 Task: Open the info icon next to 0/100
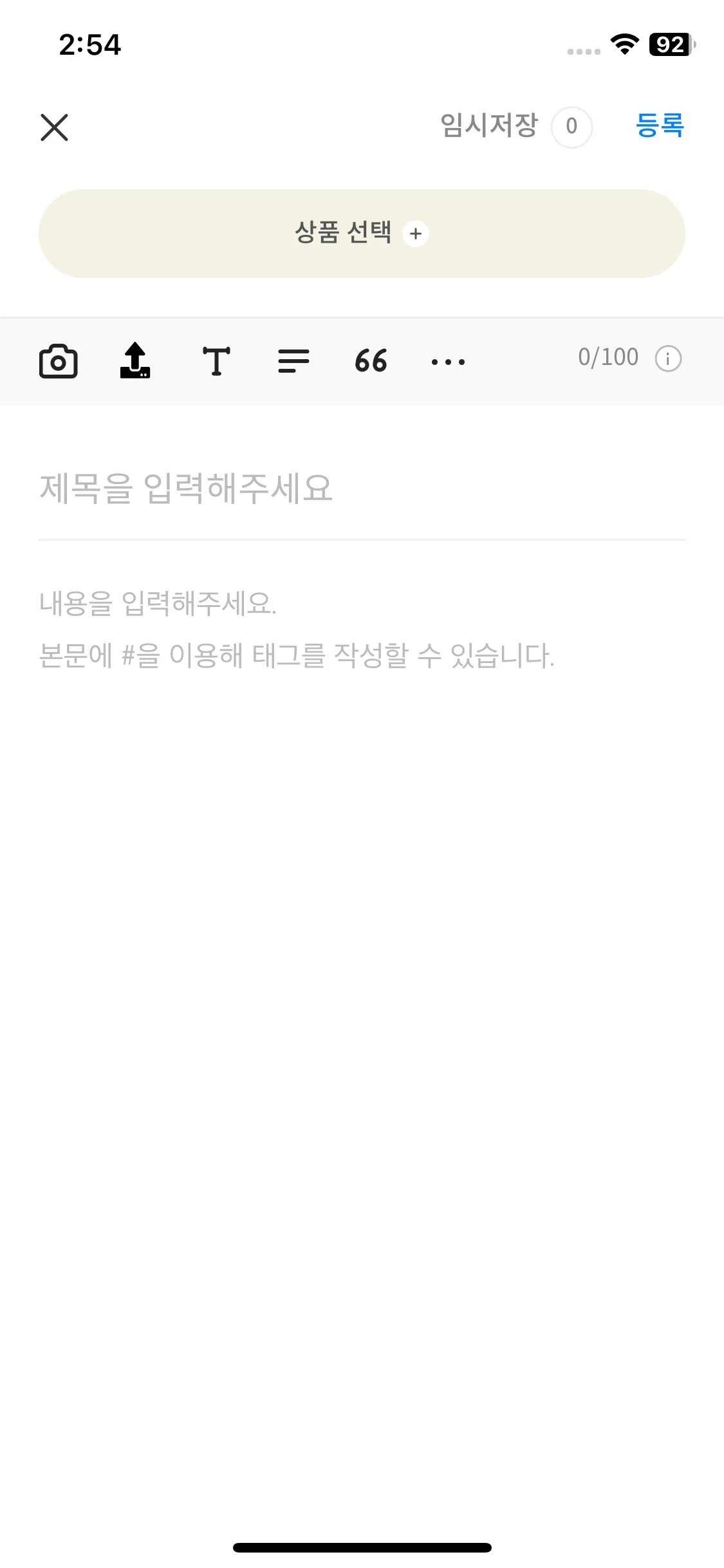pos(668,359)
